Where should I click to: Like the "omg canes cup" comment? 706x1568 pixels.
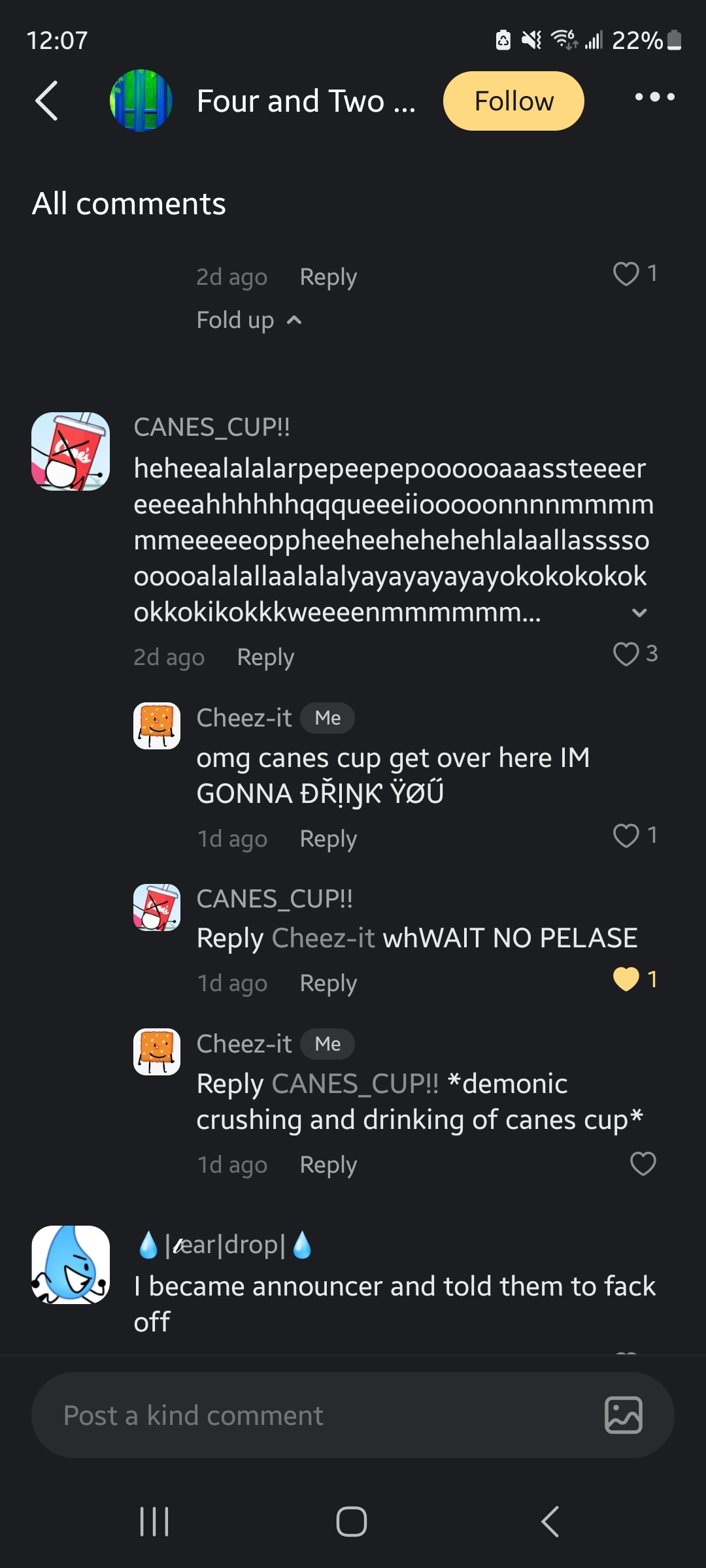click(x=626, y=836)
